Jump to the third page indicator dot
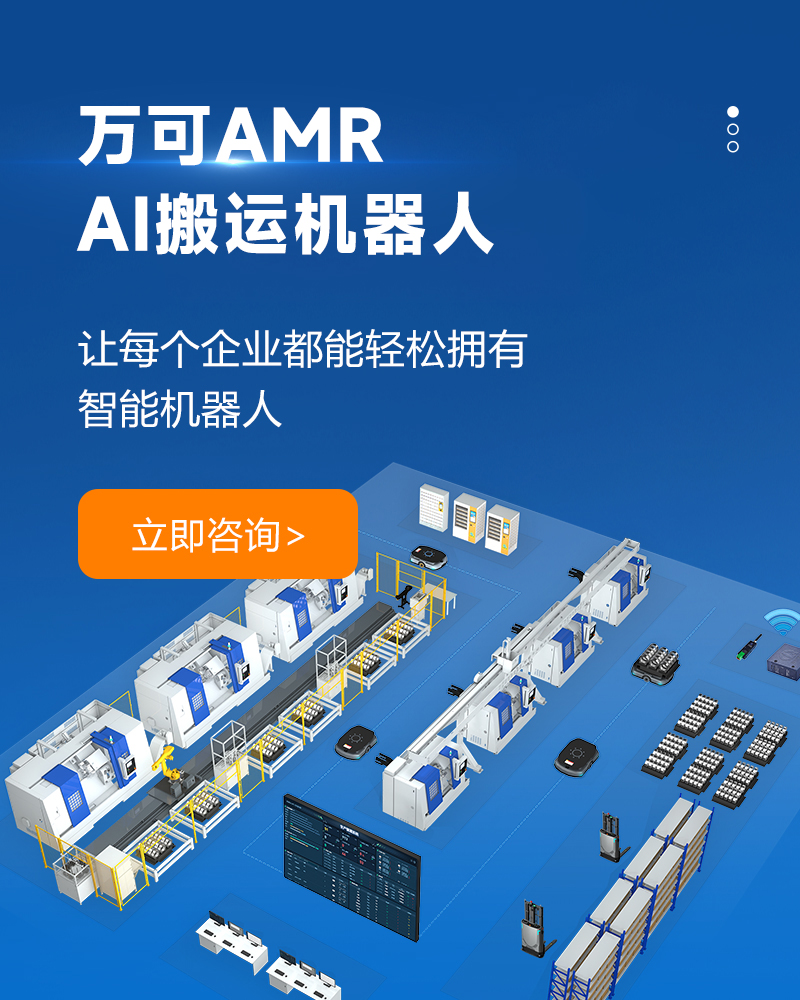 coord(733,147)
